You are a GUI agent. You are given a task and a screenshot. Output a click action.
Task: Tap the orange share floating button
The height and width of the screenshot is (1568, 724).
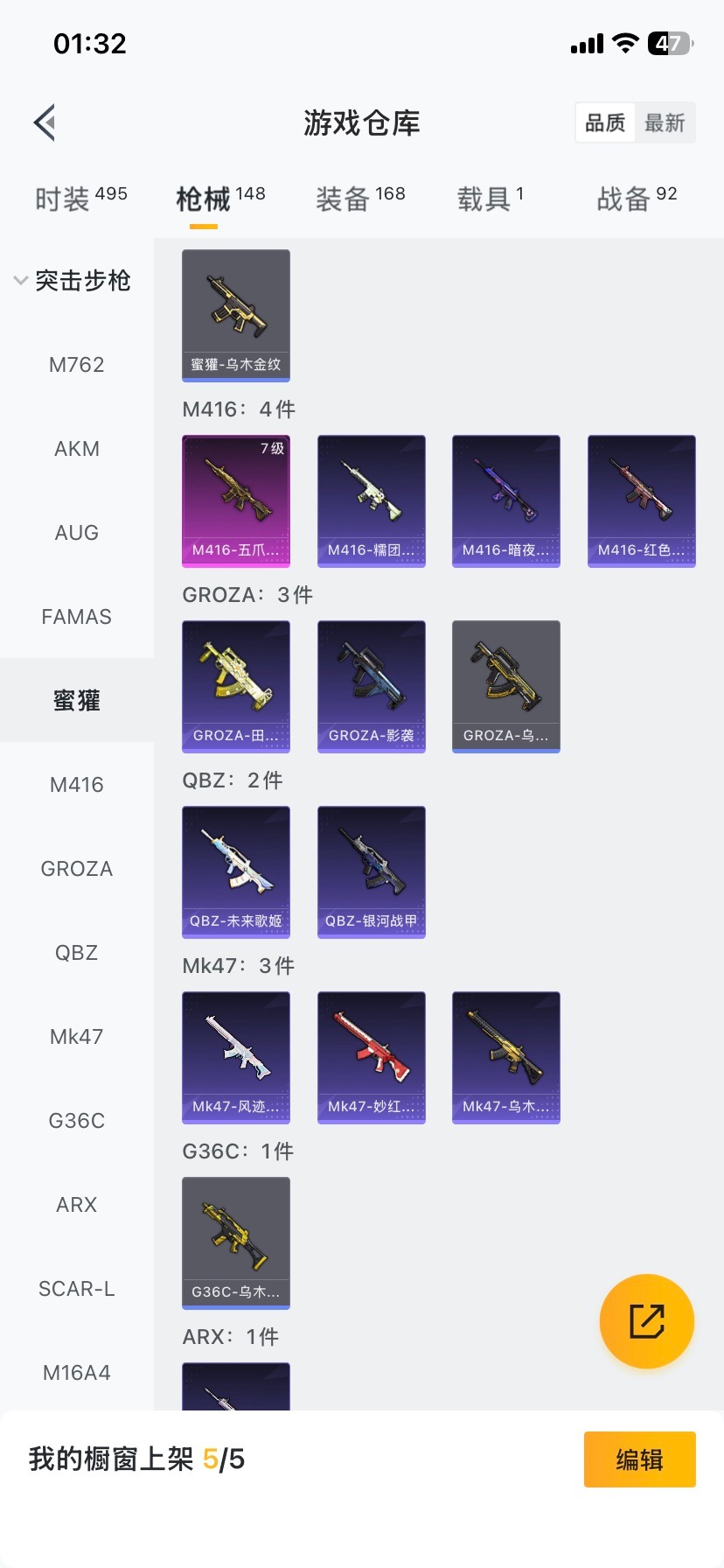pyautogui.click(x=647, y=1321)
